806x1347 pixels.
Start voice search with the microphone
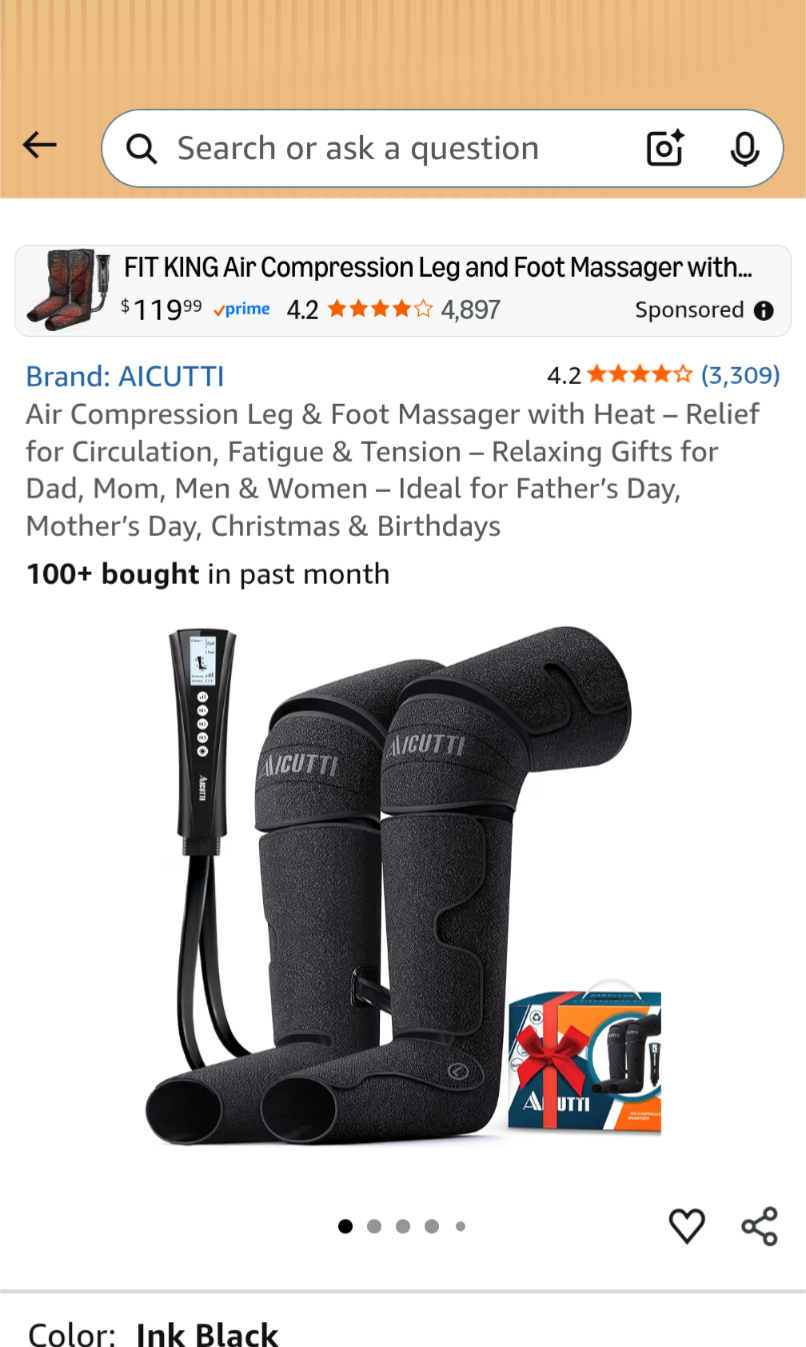tap(744, 149)
